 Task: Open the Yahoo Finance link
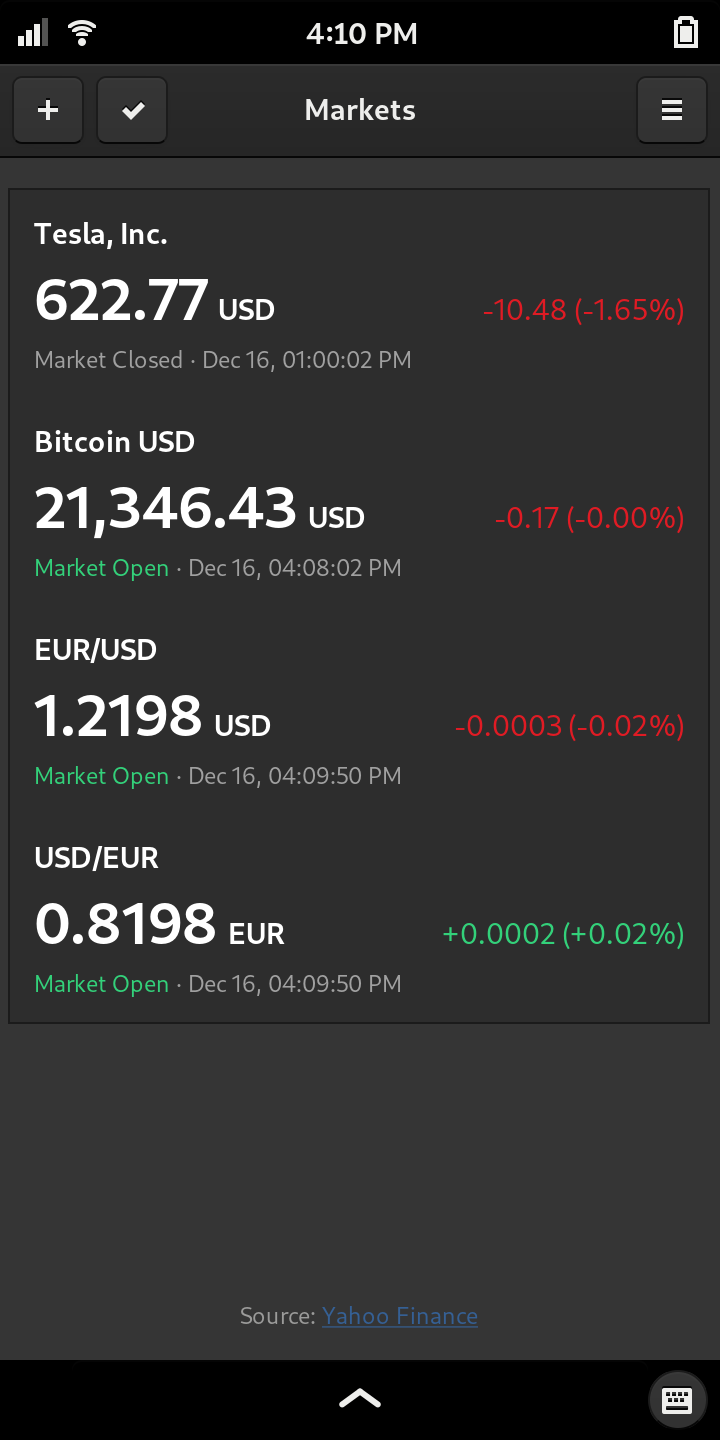coord(400,1316)
